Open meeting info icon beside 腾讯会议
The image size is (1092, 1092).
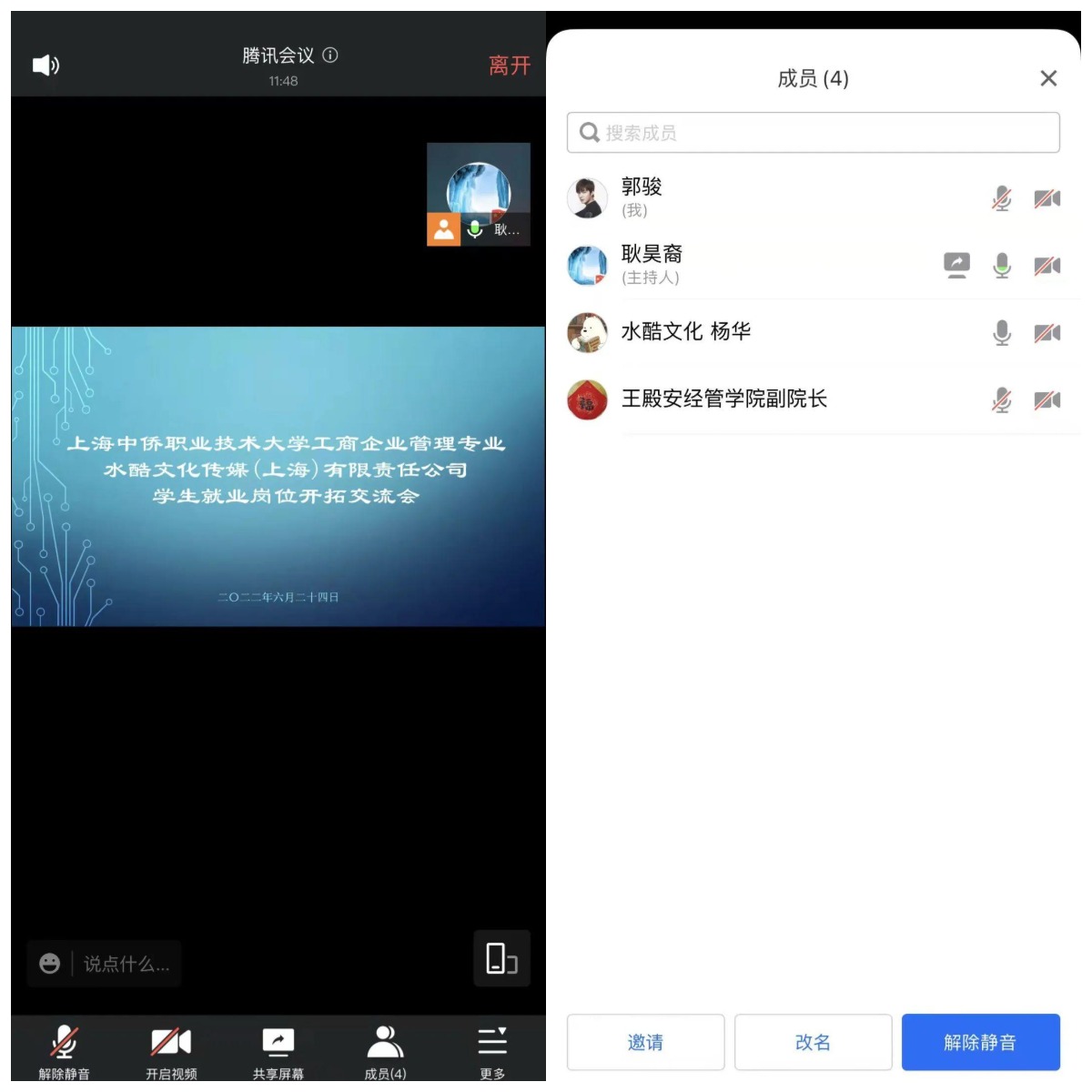coord(330,56)
